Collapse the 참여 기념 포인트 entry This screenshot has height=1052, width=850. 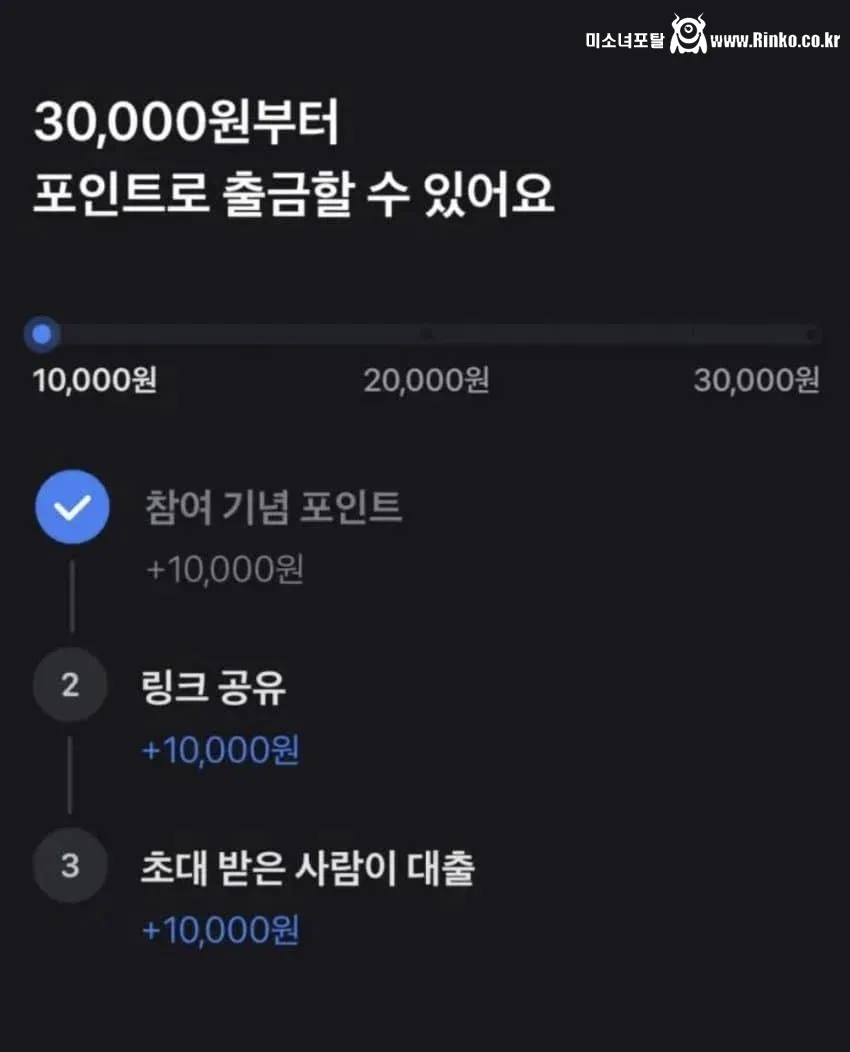pyautogui.click(x=273, y=507)
